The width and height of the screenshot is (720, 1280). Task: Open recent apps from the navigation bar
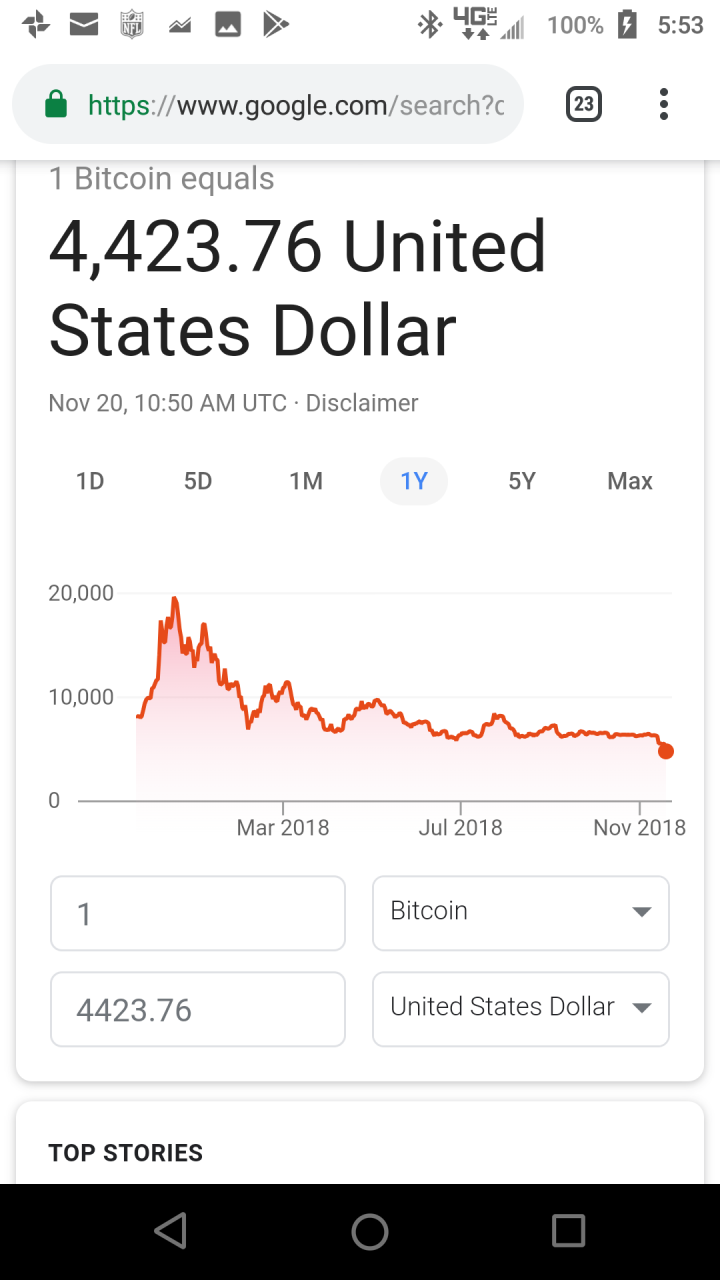[x=568, y=1231]
